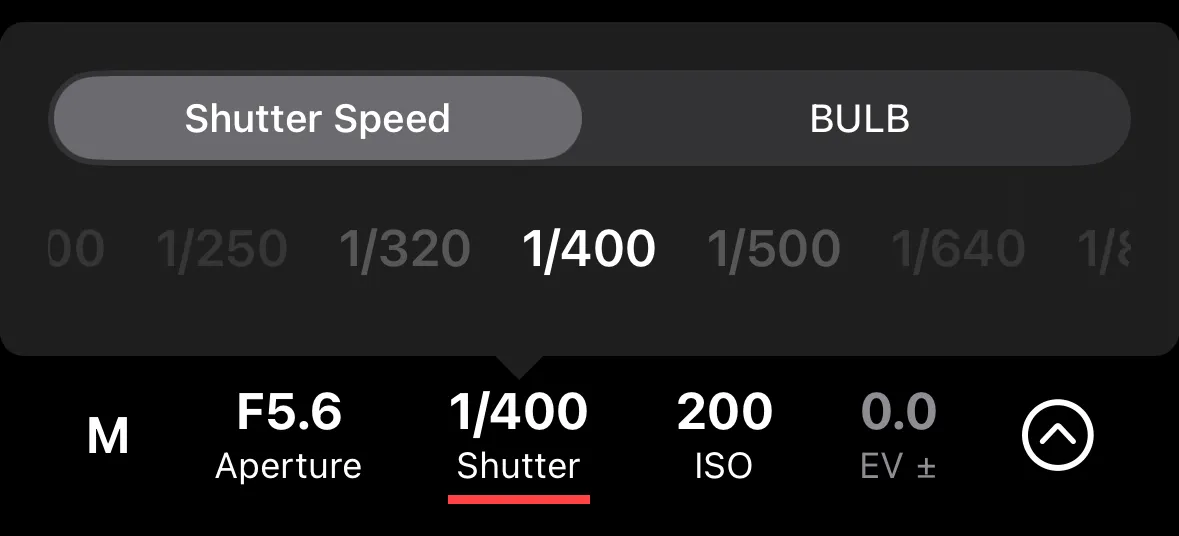This screenshot has width=1179, height=536.
Task: Collapse the panel with the up-chevron icon
Action: click(x=1057, y=435)
